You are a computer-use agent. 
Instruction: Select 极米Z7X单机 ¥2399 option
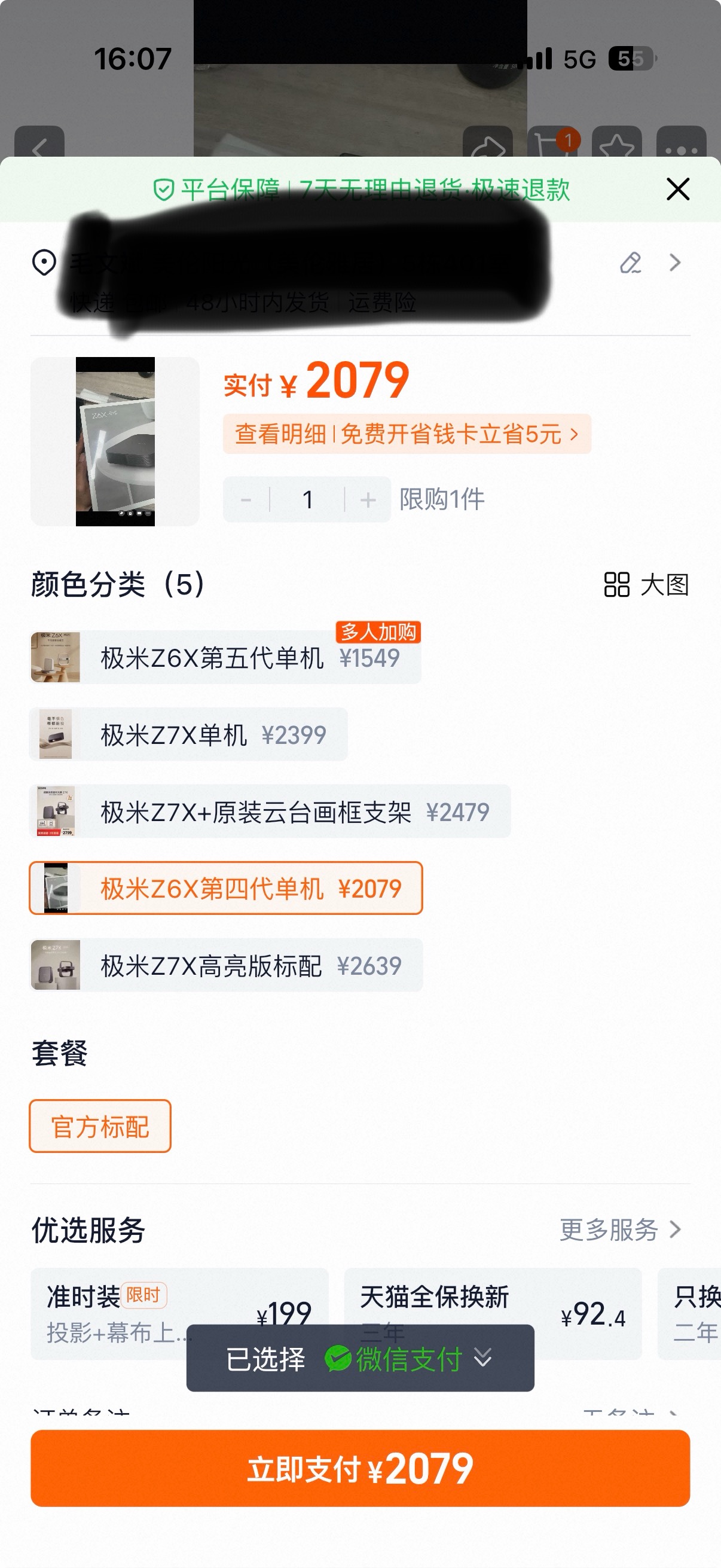(x=188, y=735)
